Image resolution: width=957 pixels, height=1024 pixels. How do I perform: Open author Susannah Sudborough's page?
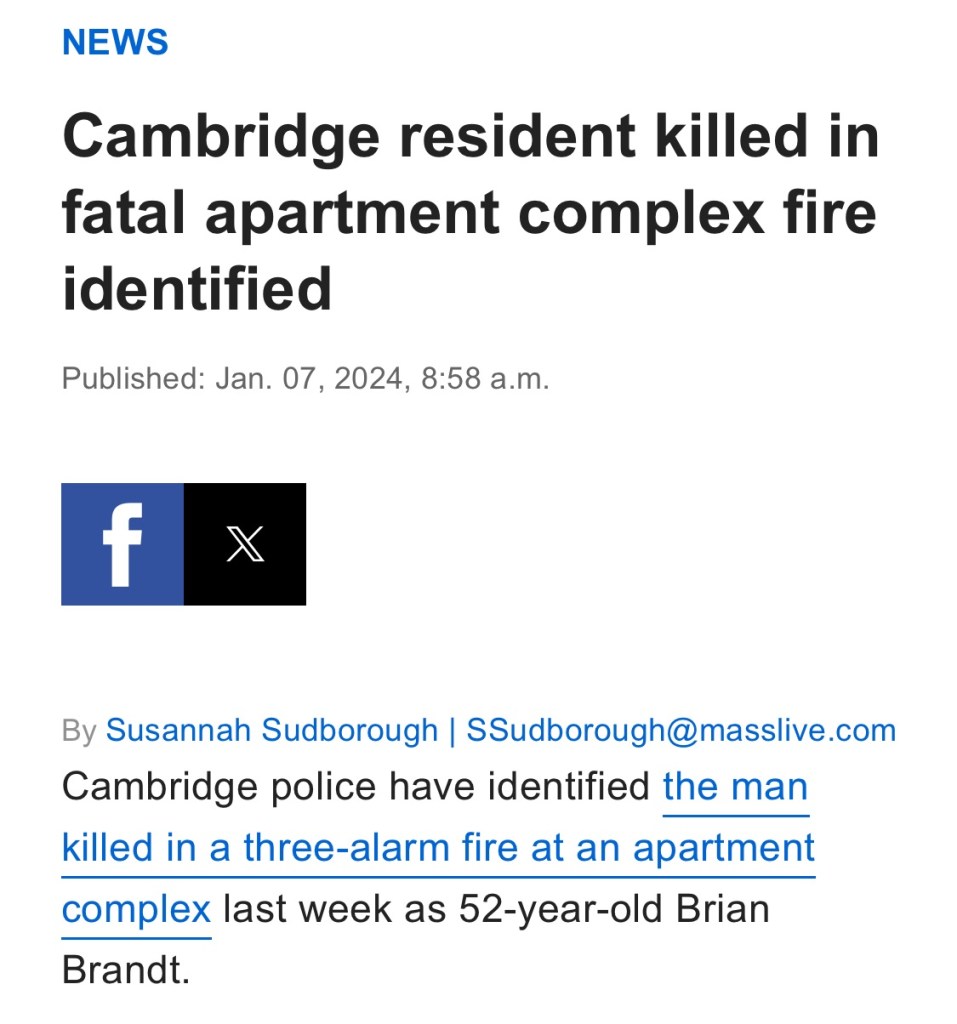point(272,730)
